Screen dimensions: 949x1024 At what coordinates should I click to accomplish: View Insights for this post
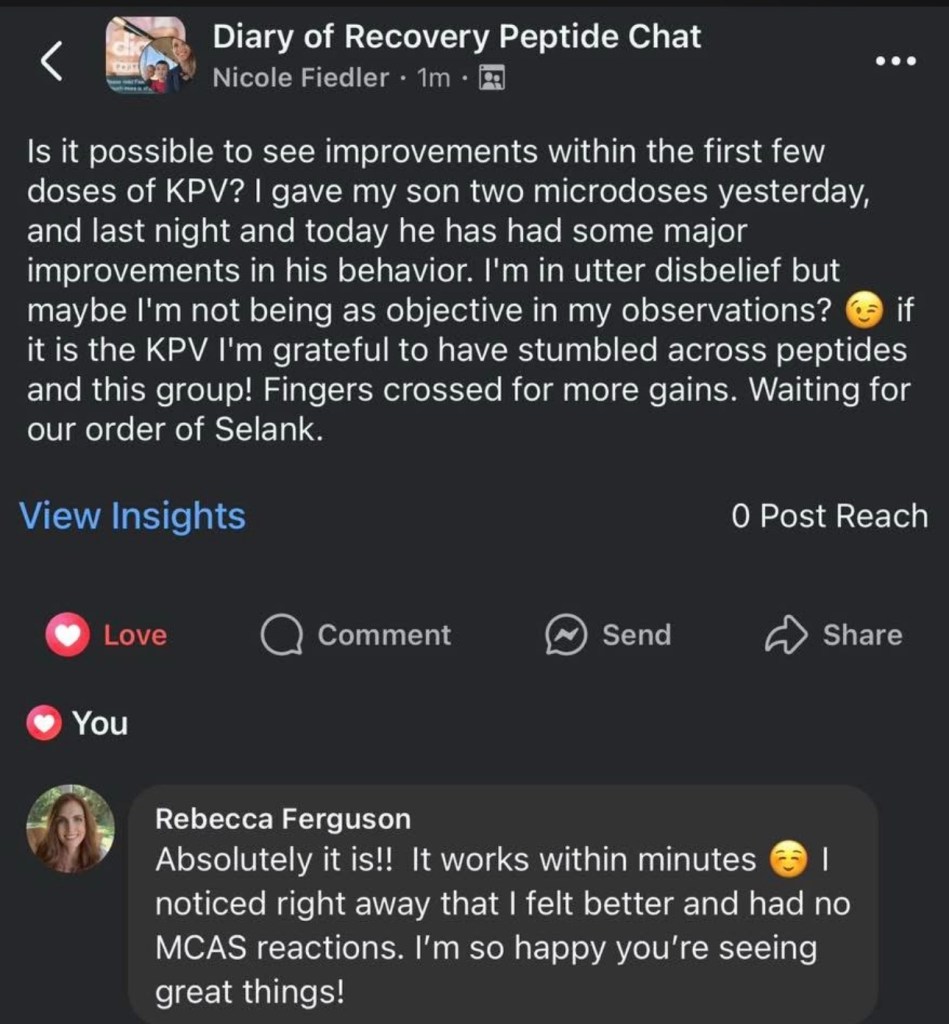(132, 516)
